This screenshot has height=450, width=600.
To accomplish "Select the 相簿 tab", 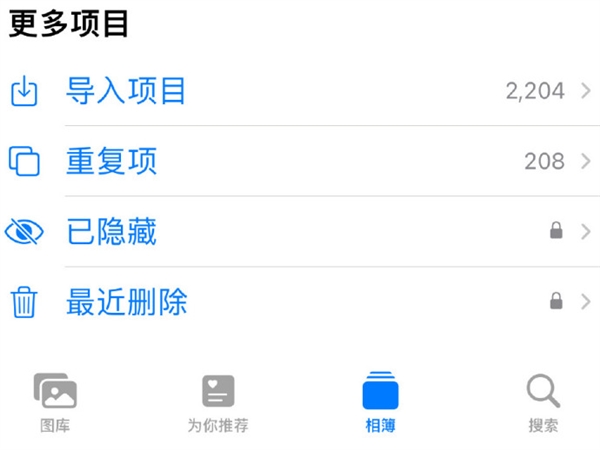I will (x=380, y=402).
